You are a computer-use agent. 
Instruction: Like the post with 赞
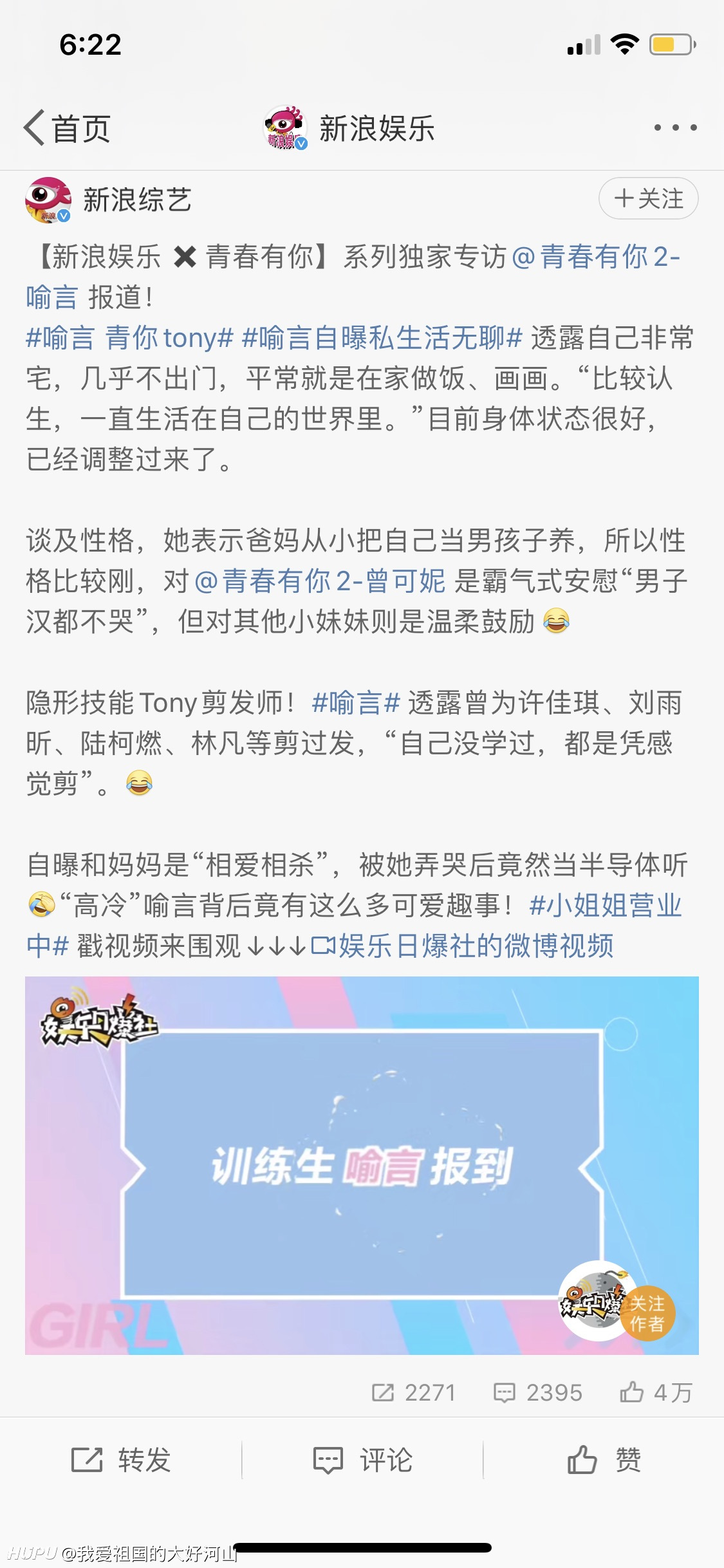coord(604,1460)
